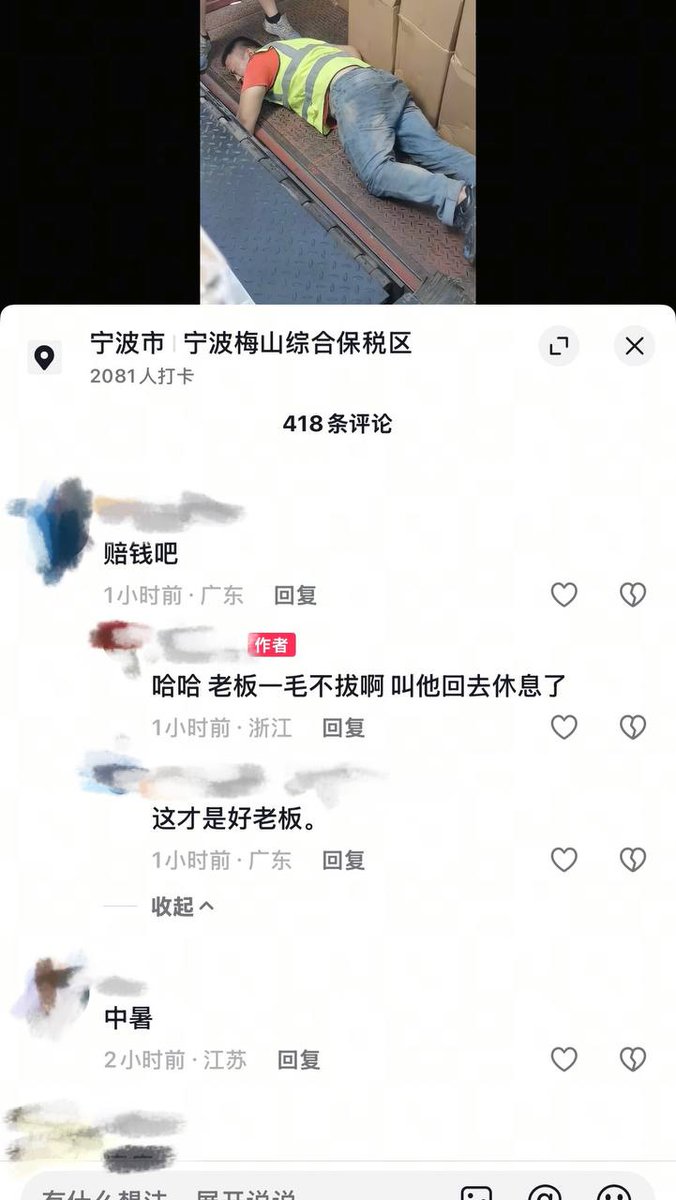Like the comment 赔钱吧
676x1200 pixels.
[x=564, y=595]
